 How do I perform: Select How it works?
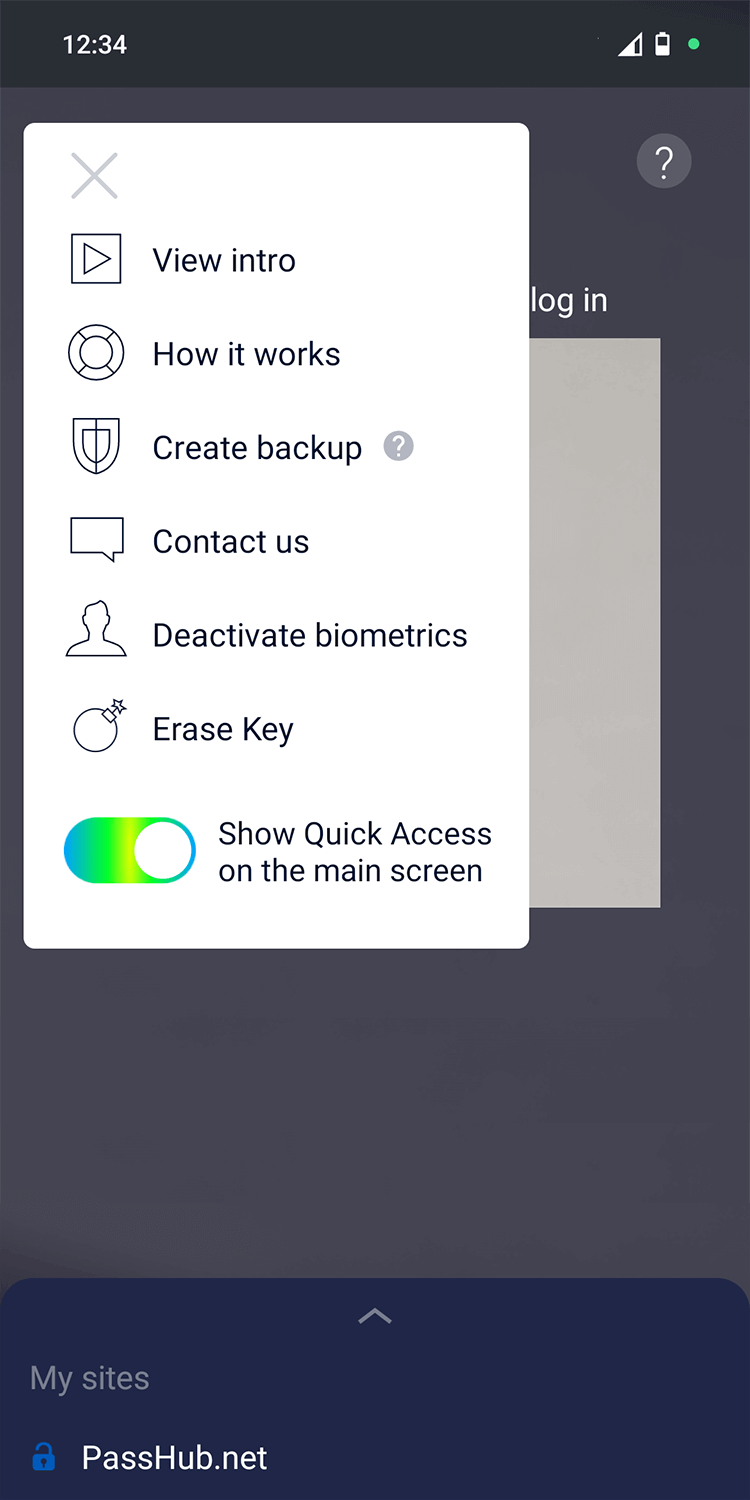(x=246, y=354)
